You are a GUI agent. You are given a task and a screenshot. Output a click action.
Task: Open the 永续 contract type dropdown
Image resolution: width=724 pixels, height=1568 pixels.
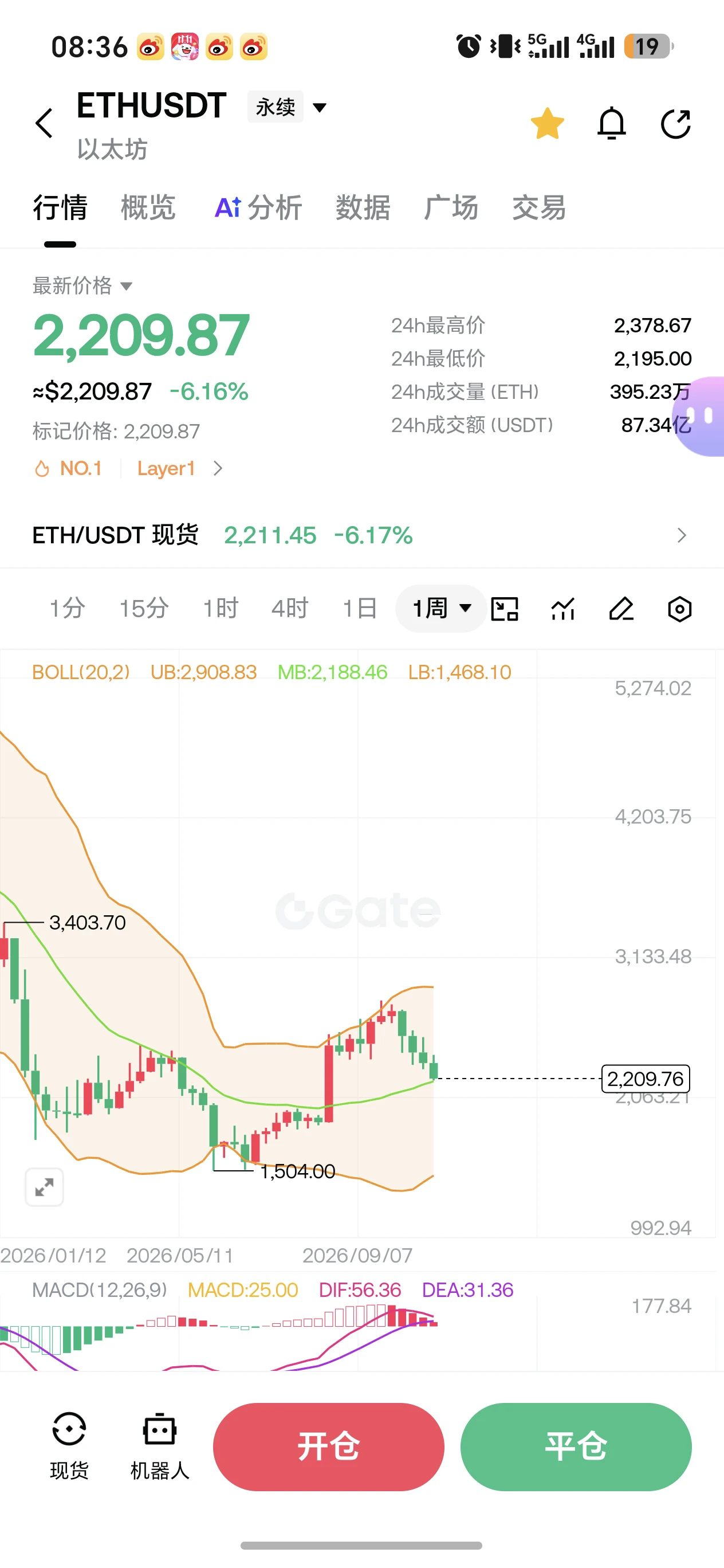pos(288,107)
